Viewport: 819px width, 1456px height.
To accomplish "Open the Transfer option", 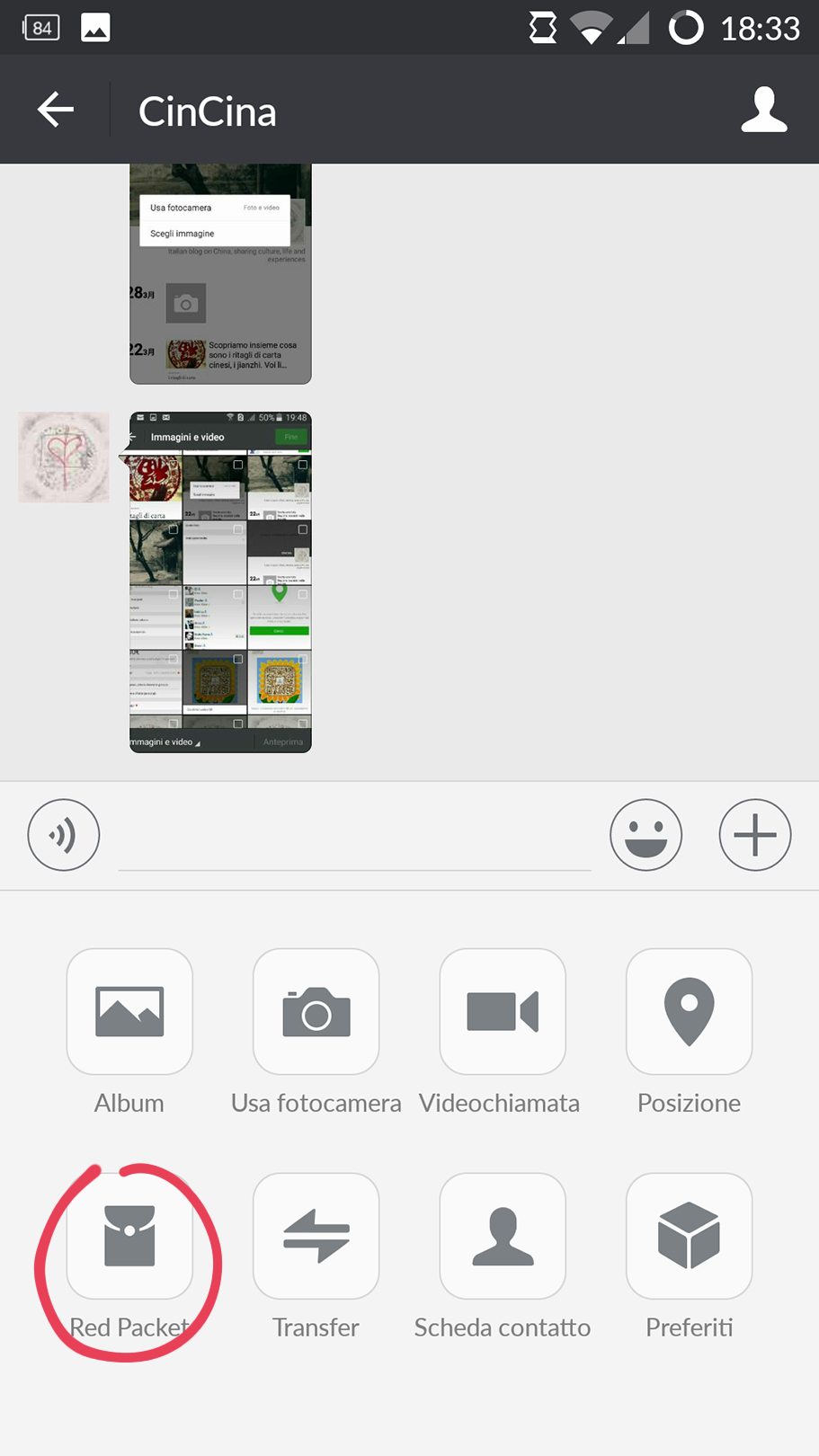I will click(316, 1237).
